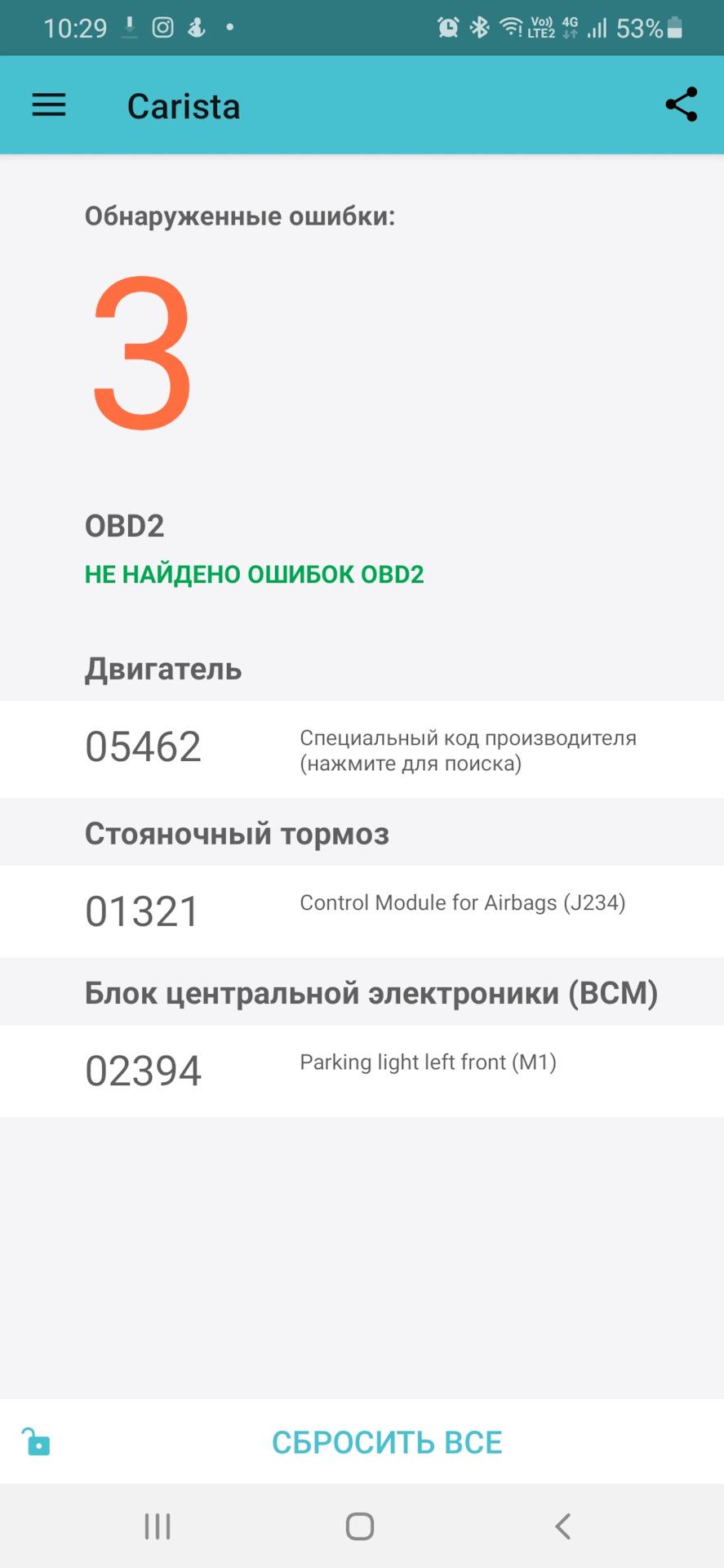The width and height of the screenshot is (724, 1568).
Task: Open the hamburger drawer menu
Action: [49, 105]
